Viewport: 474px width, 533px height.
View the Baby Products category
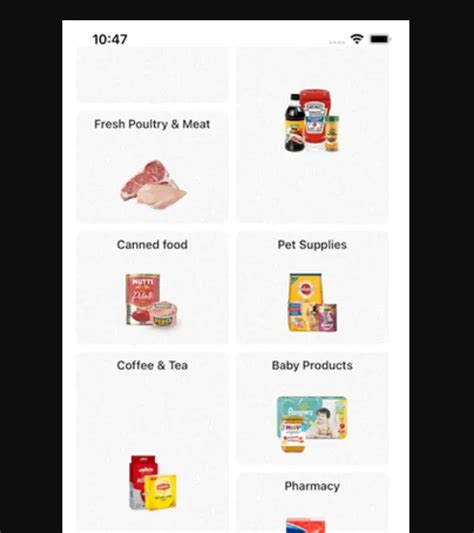tap(312, 408)
